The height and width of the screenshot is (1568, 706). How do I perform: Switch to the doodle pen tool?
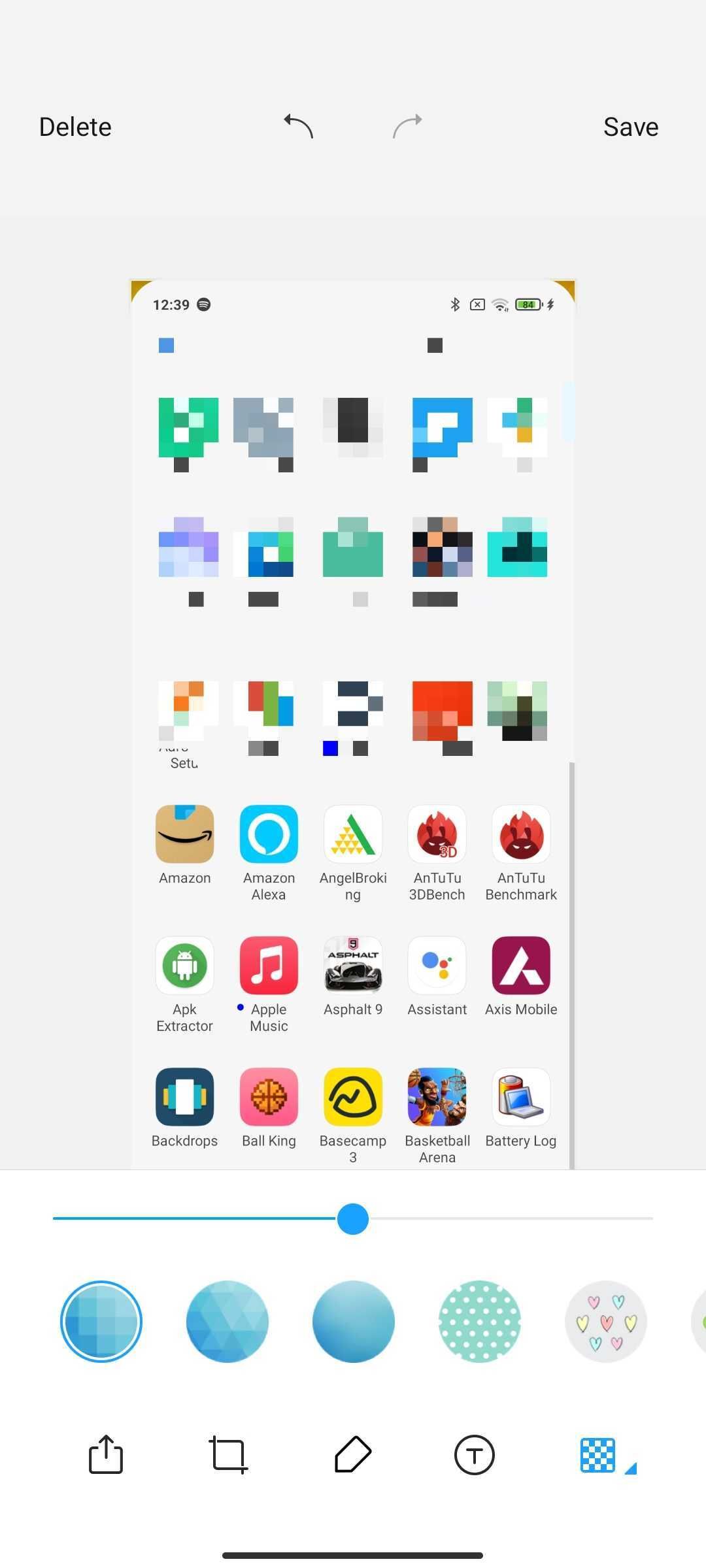pyautogui.click(x=353, y=1454)
